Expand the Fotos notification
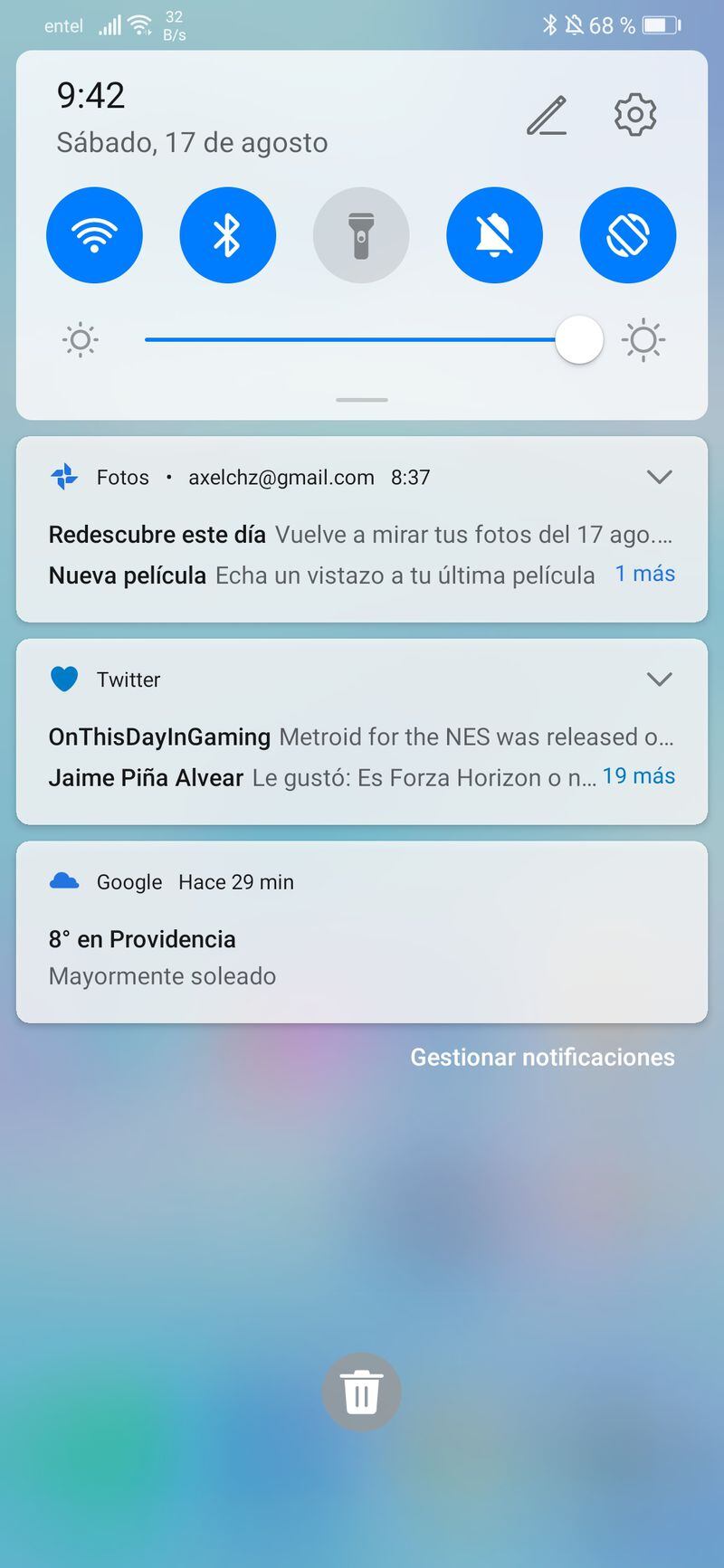724x1568 pixels. pos(660,477)
